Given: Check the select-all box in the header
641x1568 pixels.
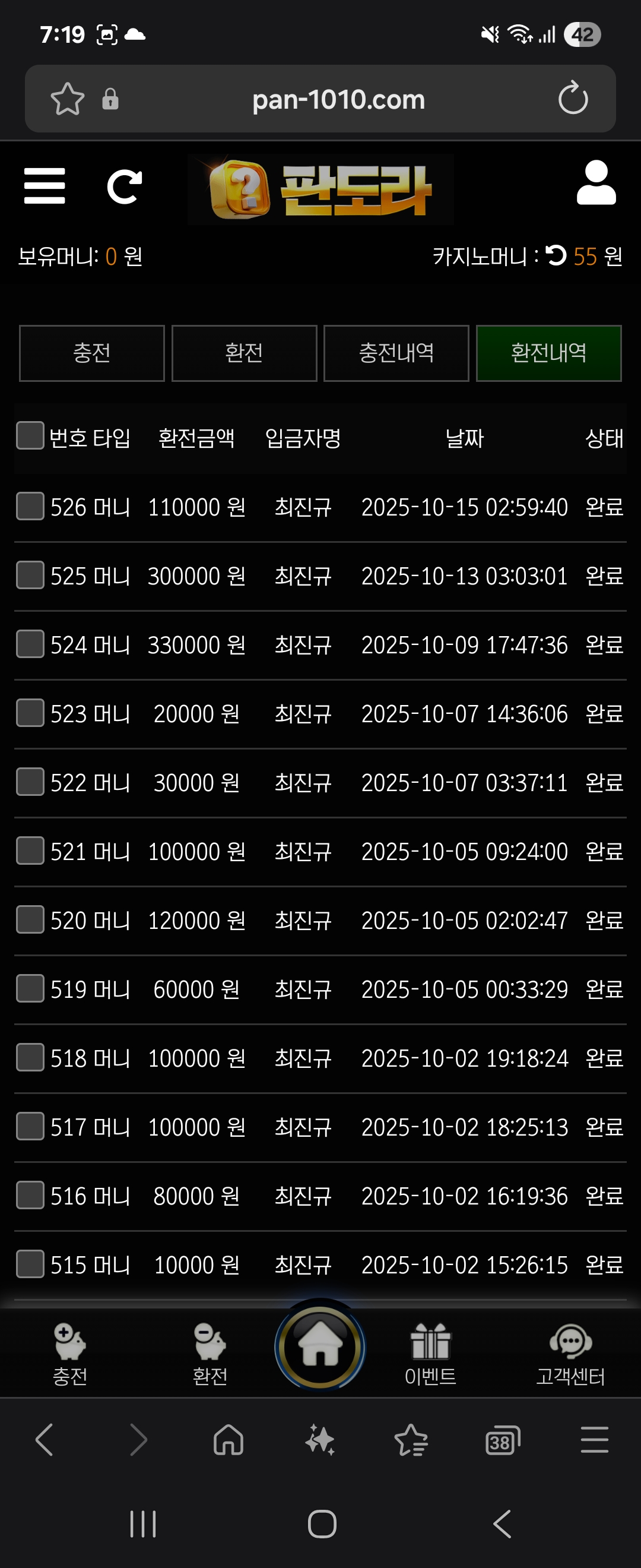Looking at the screenshot, I should pos(30,435).
